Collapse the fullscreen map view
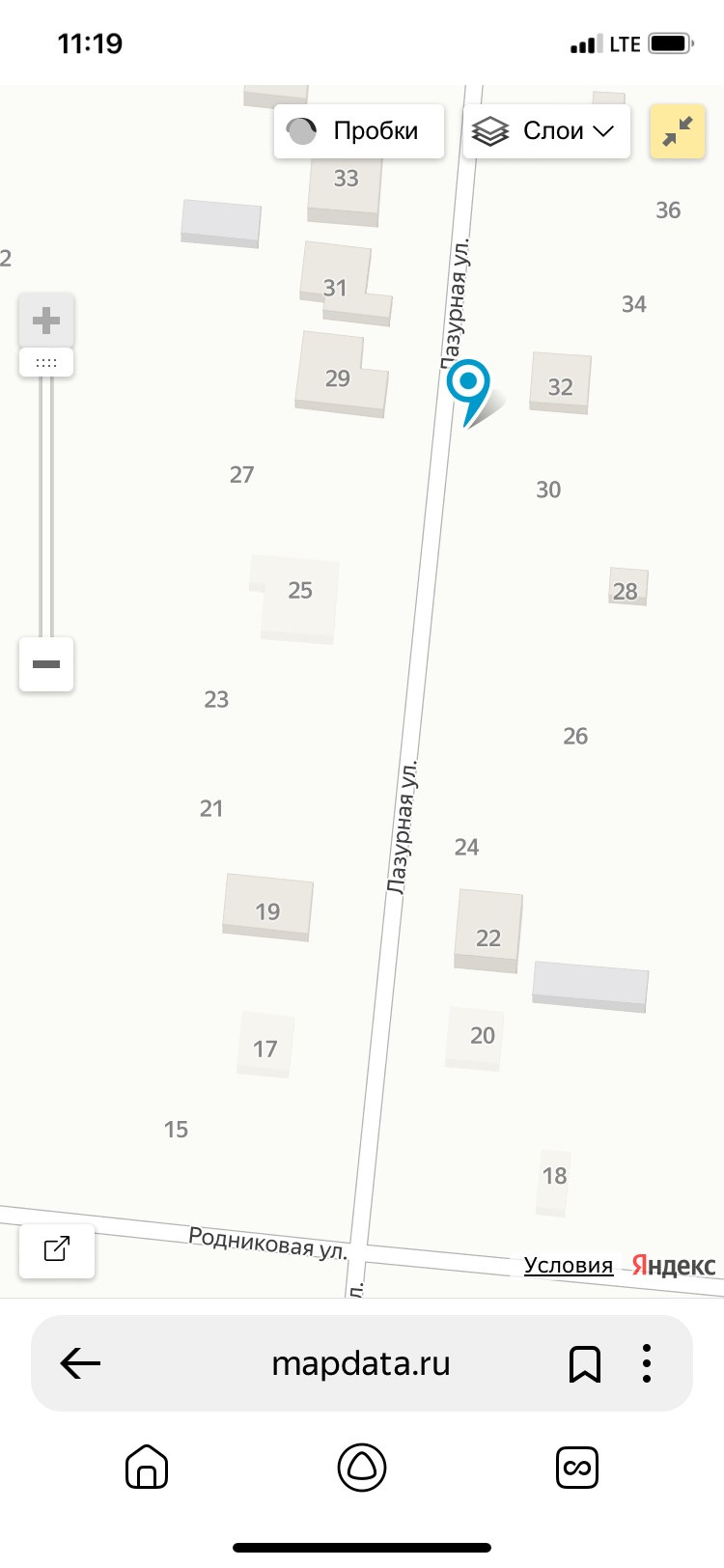The image size is (724, 1568). (x=678, y=131)
